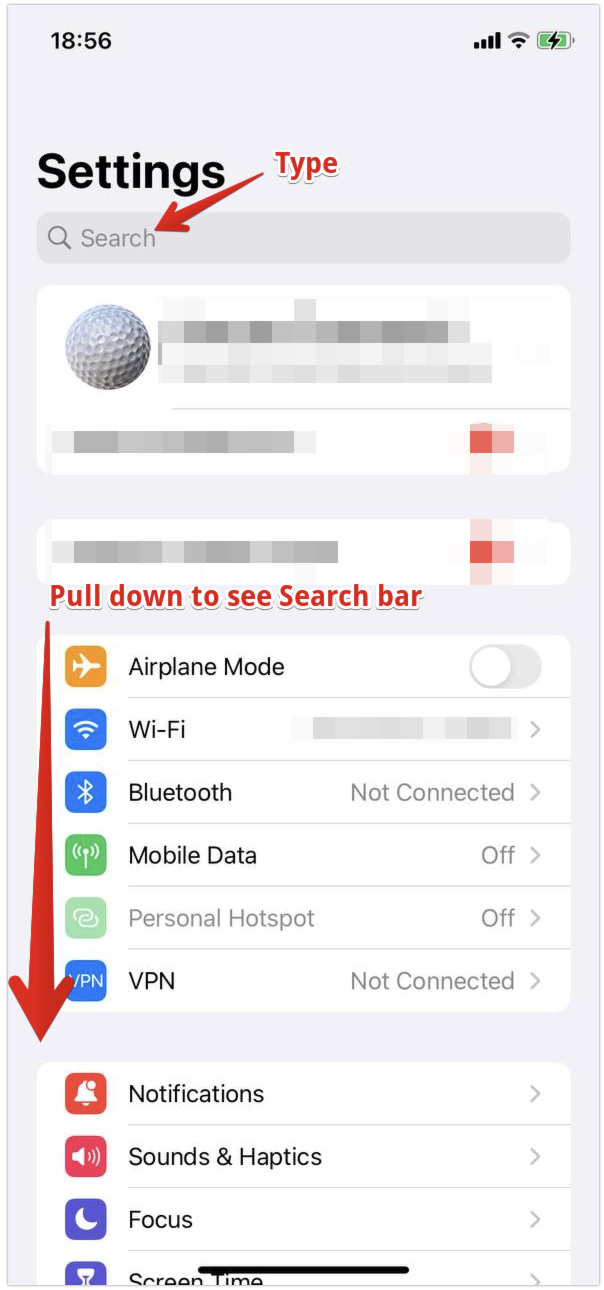Image resolution: width=604 pixels, height=1290 pixels.
Task: Open the Mobile Data row
Action: (302, 856)
